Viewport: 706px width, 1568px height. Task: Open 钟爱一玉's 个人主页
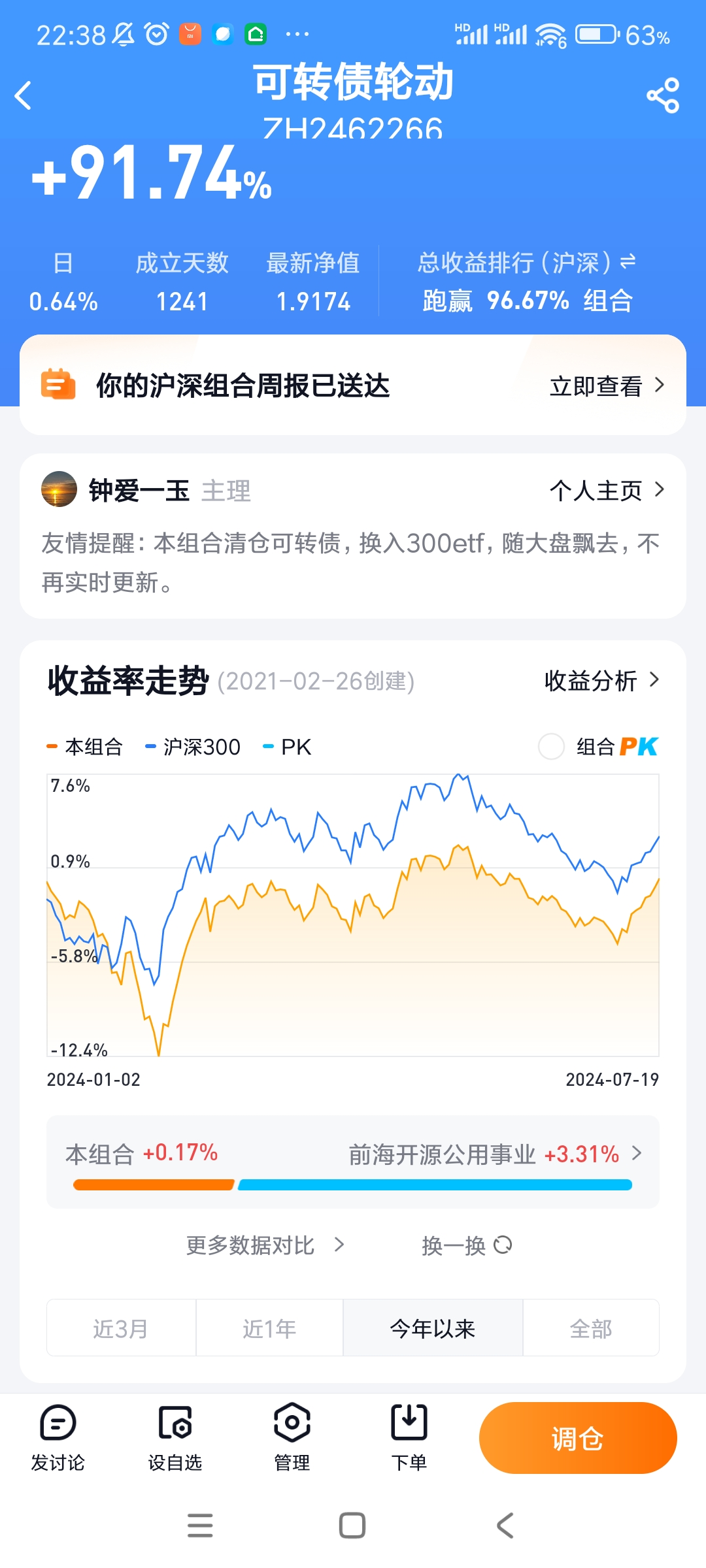pyautogui.click(x=606, y=490)
